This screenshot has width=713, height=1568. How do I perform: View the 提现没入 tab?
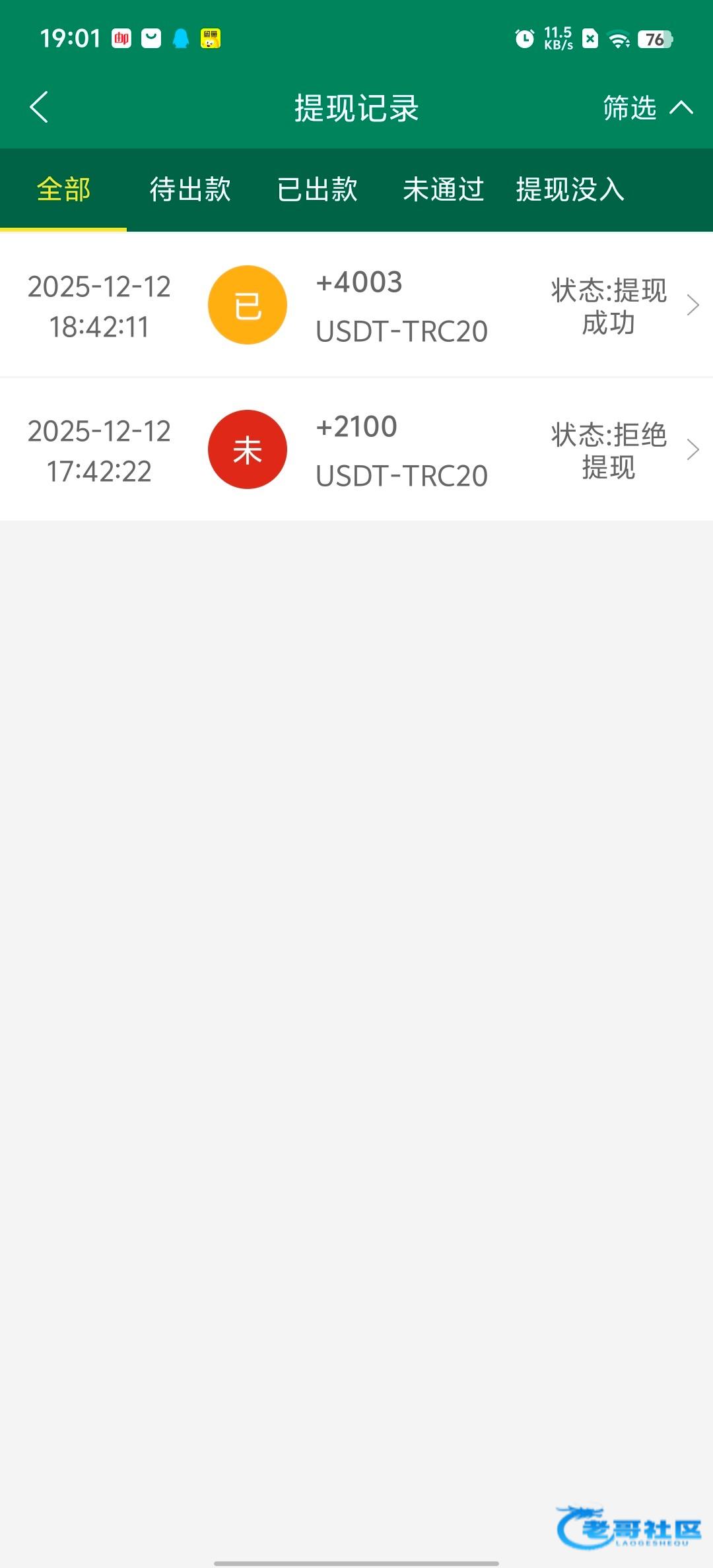[570, 189]
